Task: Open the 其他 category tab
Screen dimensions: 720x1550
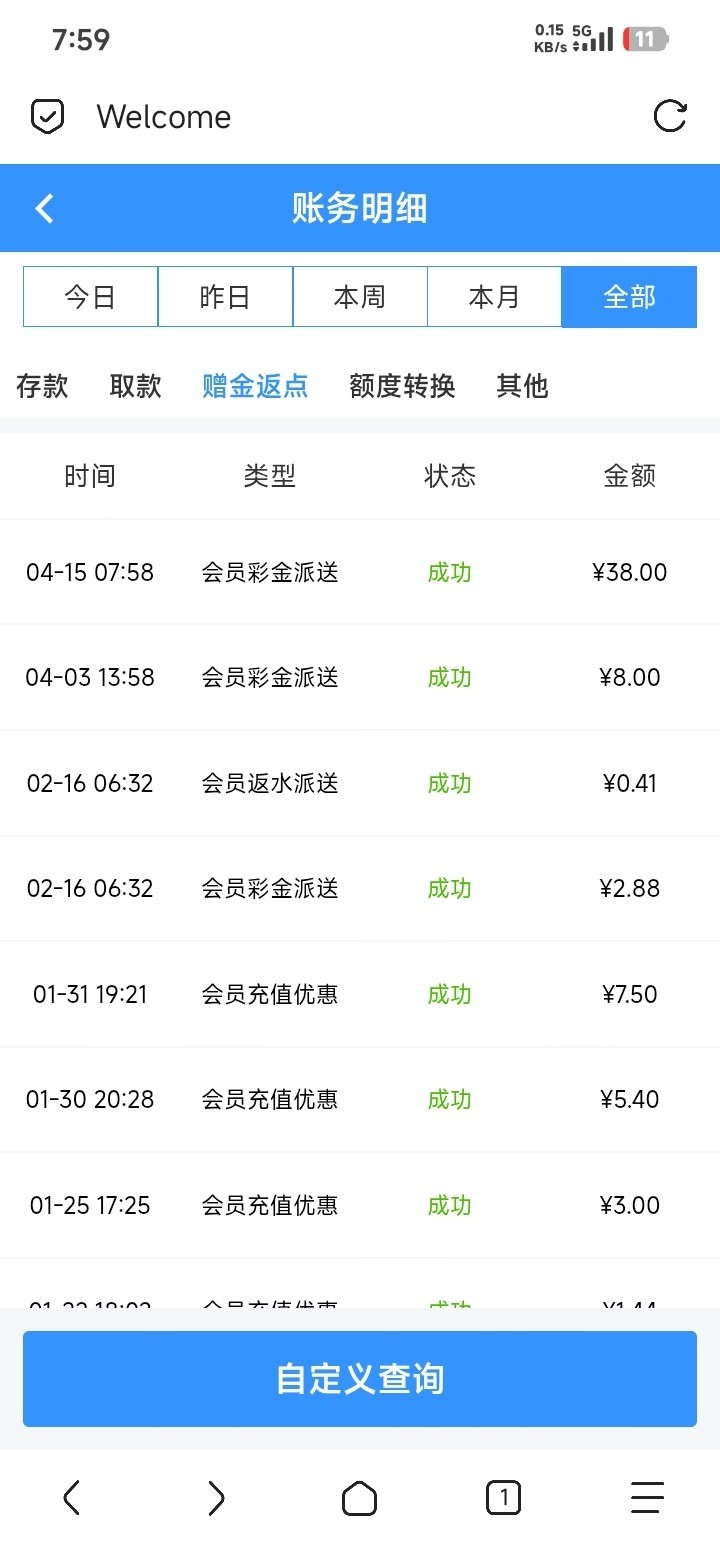Action: (x=522, y=385)
